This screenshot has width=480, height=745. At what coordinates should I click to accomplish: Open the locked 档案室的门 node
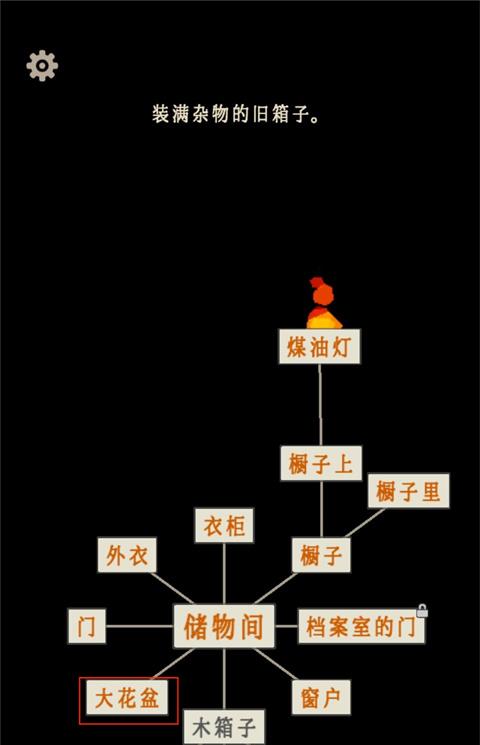tap(361, 626)
